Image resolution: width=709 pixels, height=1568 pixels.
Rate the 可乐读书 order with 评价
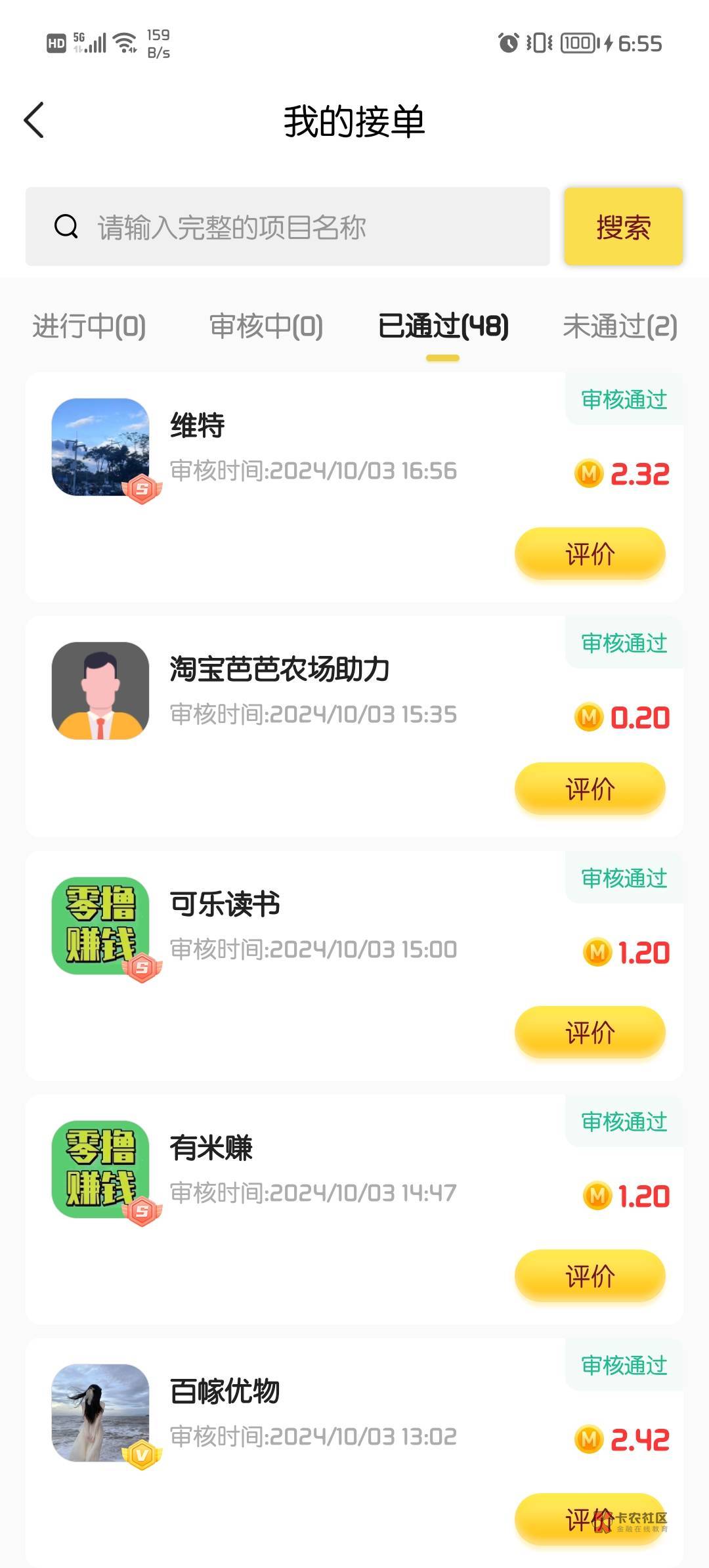point(590,1032)
